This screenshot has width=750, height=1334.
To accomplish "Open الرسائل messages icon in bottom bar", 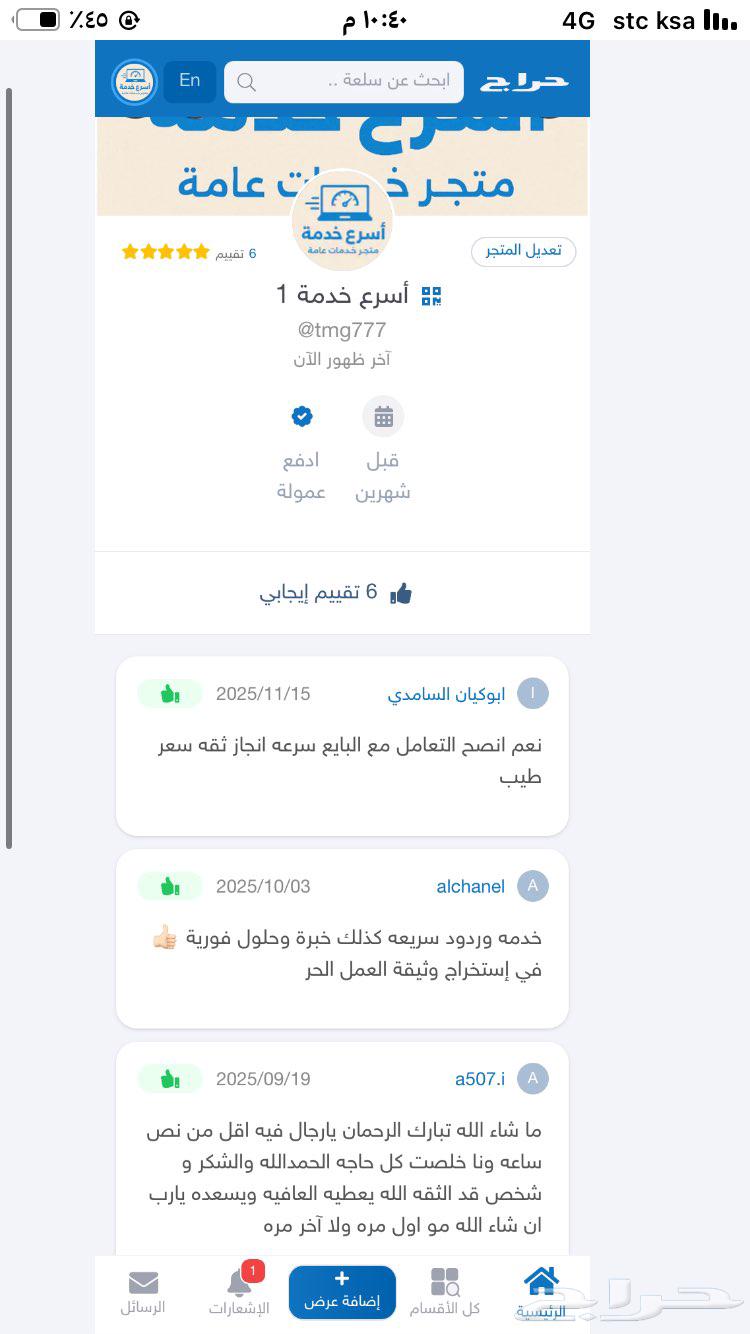I will coord(143,1281).
